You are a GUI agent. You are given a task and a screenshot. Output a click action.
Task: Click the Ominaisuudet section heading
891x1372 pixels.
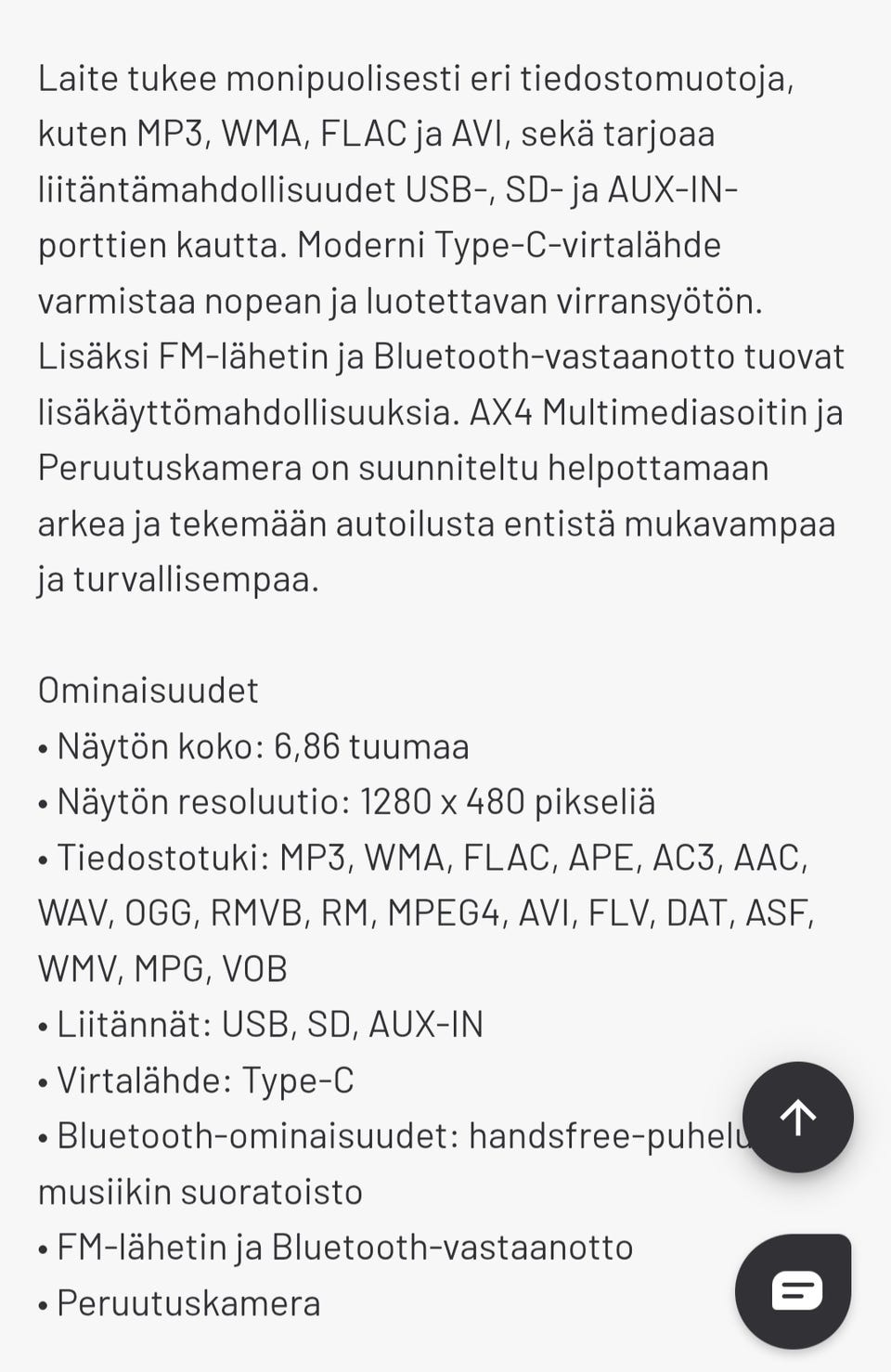[x=148, y=689]
